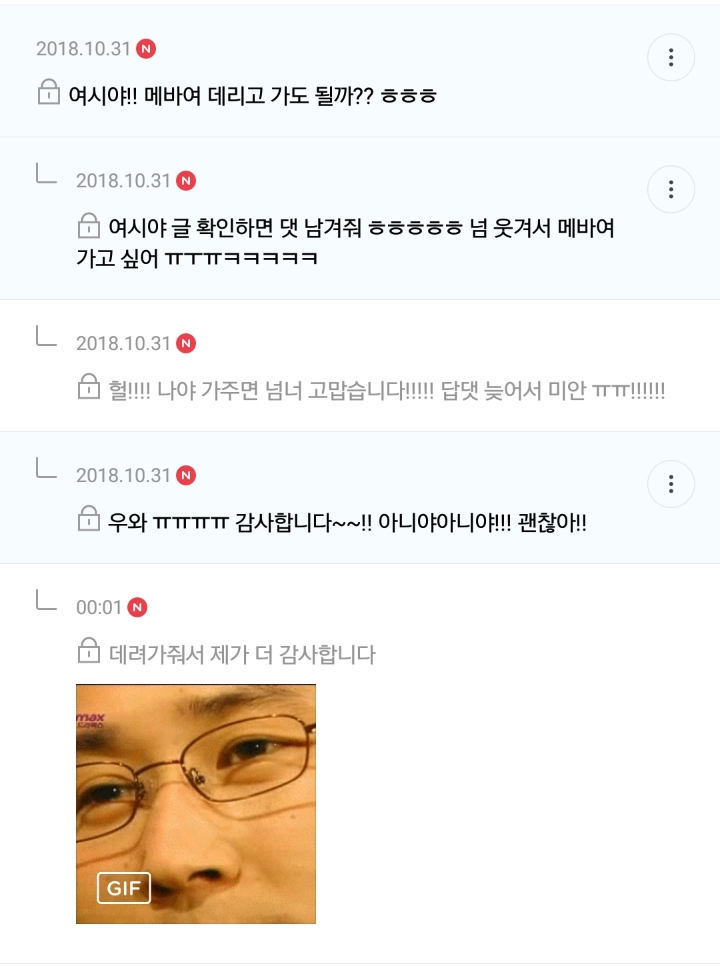Open overflow menu on the '메바여 데리고 가도 될까' comment
This screenshot has height=970, width=720.
click(x=671, y=58)
